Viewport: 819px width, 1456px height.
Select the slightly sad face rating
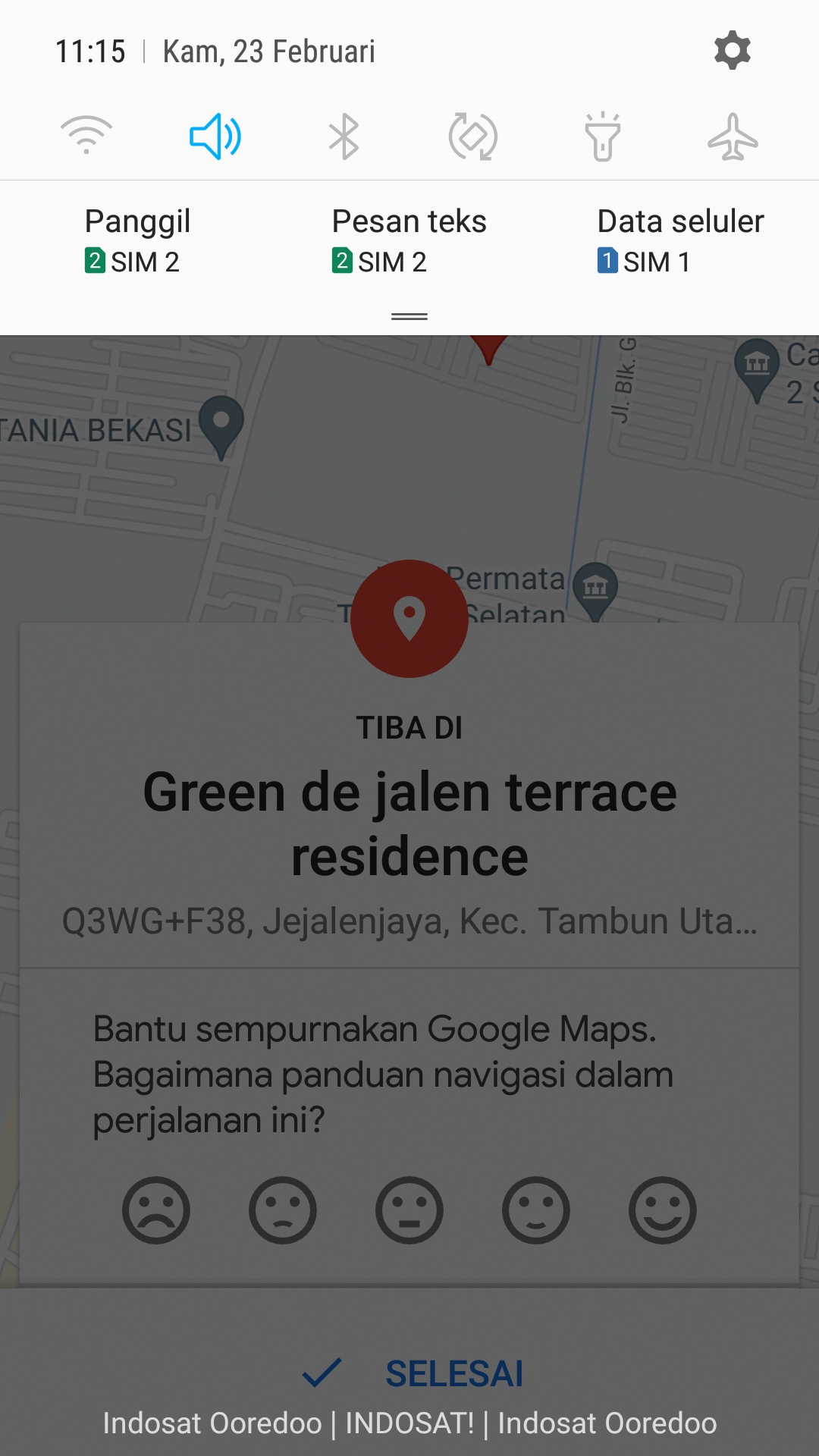[x=283, y=1210]
